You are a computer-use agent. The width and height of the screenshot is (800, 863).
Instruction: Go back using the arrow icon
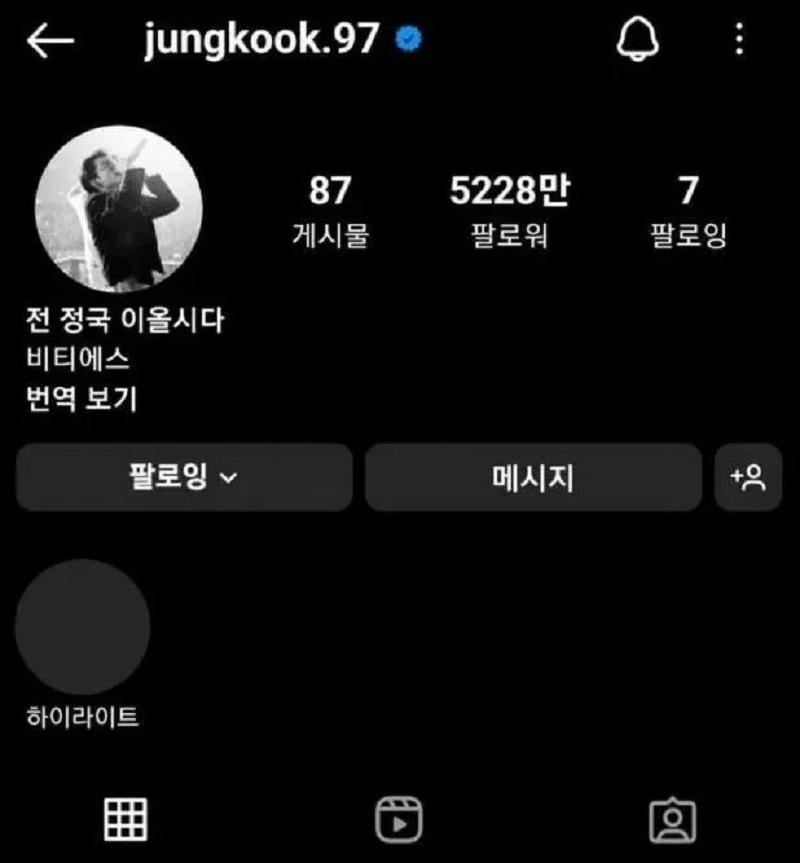pos(50,42)
